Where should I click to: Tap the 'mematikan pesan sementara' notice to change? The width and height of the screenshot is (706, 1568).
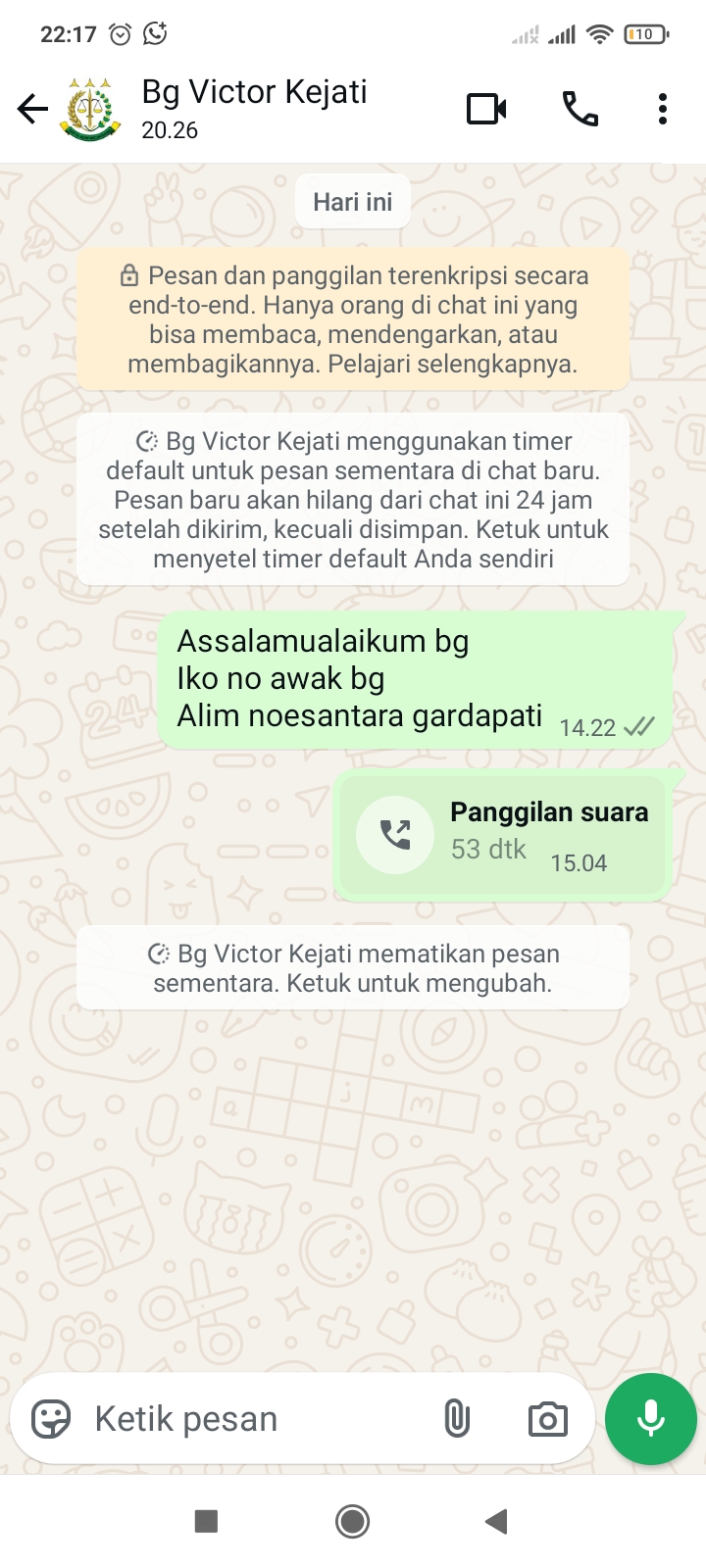[353, 968]
